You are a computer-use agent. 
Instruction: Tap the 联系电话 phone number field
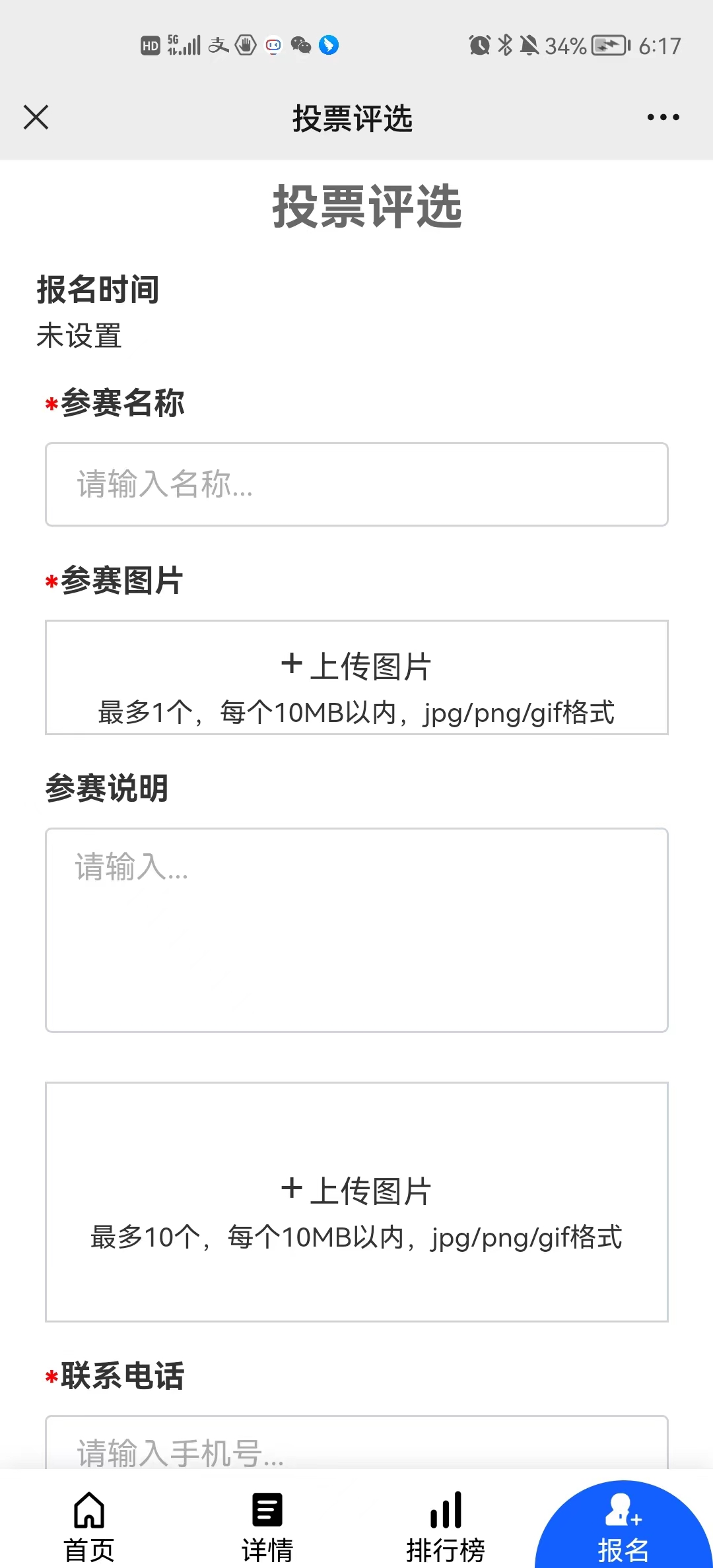tap(356, 1443)
